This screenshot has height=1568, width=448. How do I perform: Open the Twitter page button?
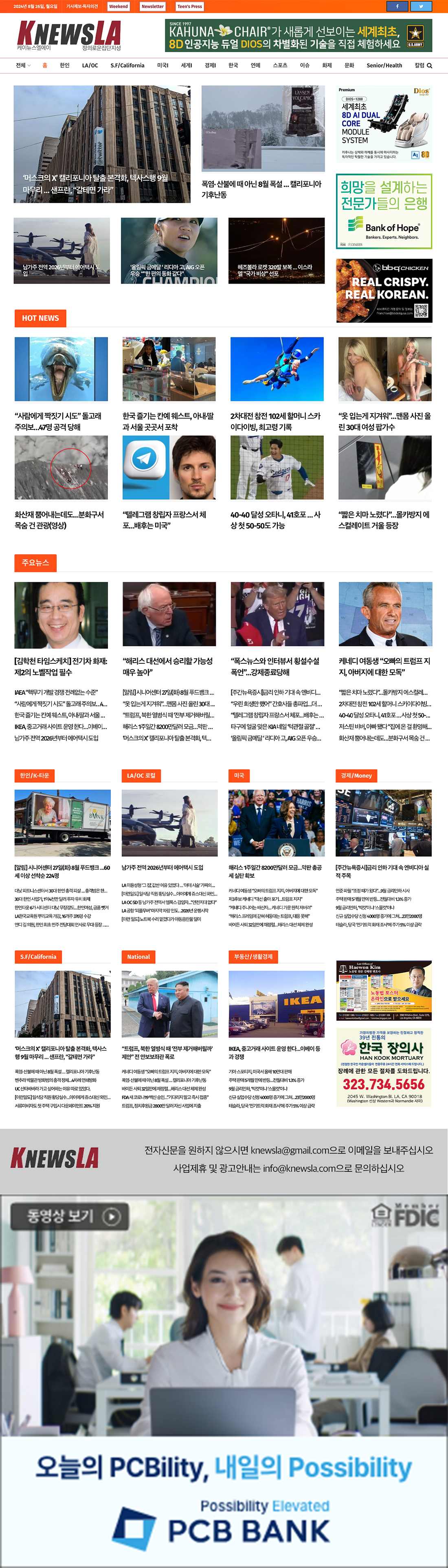point(421,7)
